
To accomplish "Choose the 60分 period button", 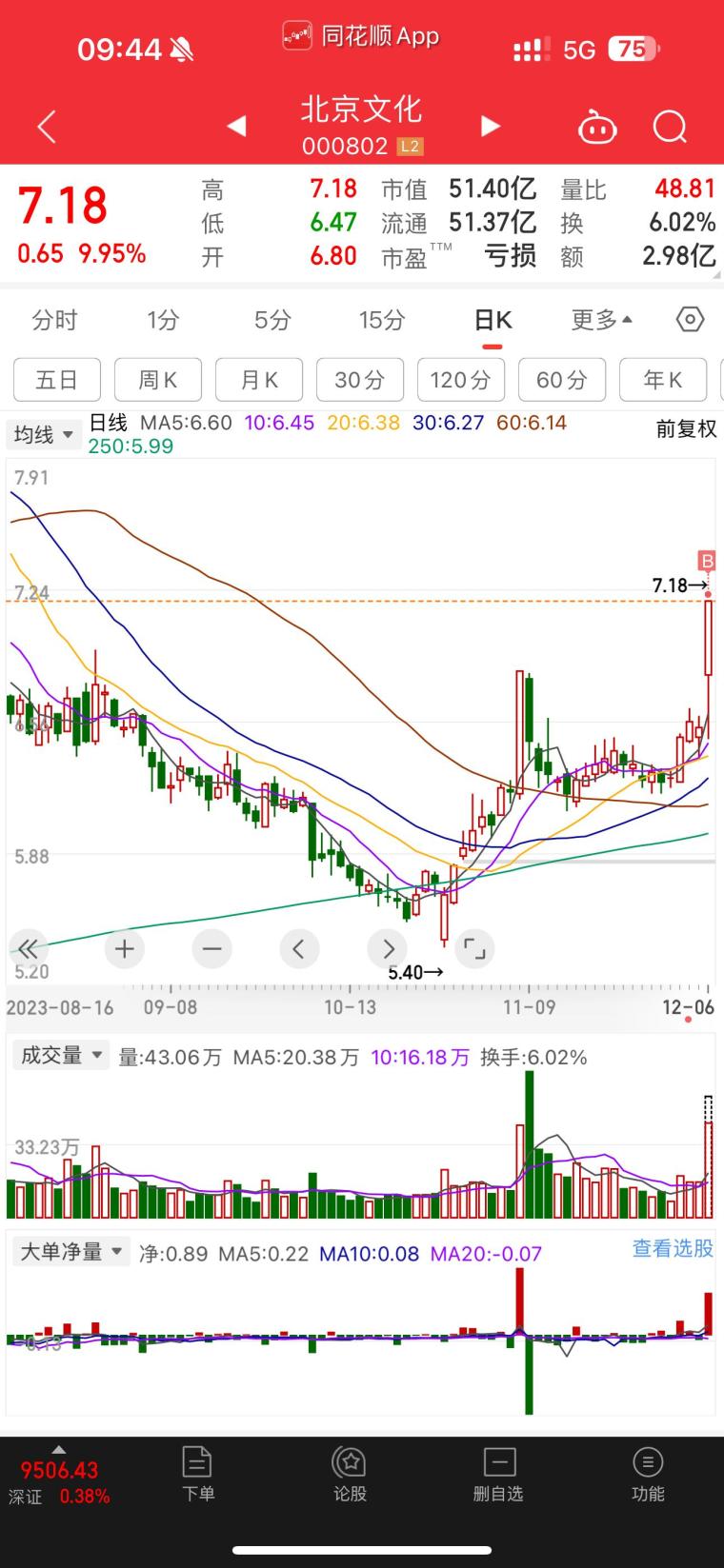I will click(562, 380).
